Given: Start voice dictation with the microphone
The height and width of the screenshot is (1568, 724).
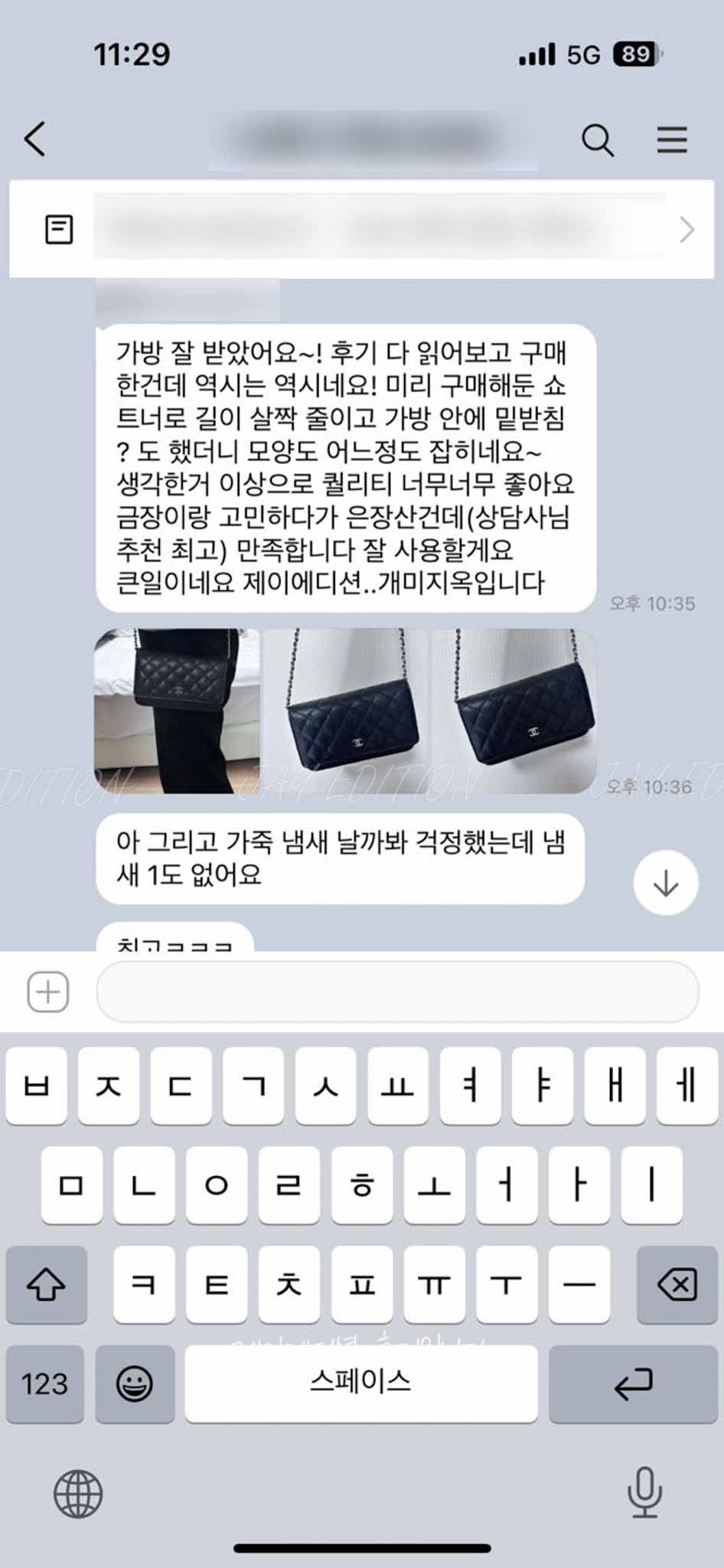Looking at the screenshot, I should point(644,1492).
